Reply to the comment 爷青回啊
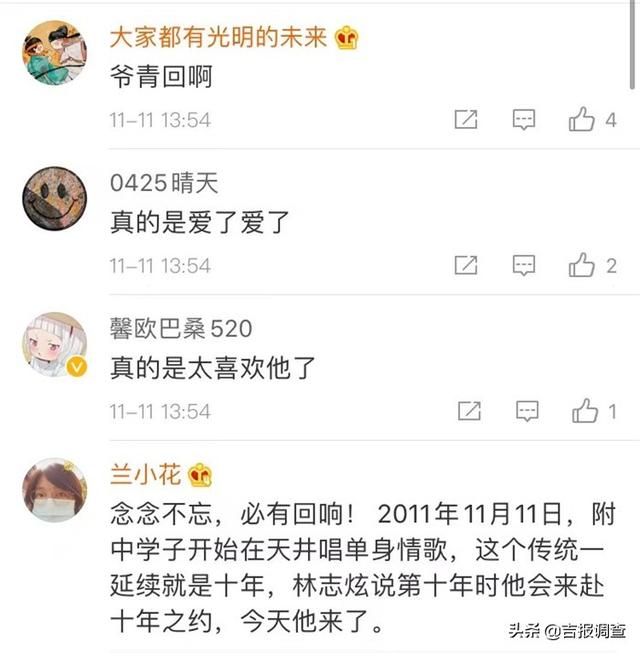 tap(524, 120)
